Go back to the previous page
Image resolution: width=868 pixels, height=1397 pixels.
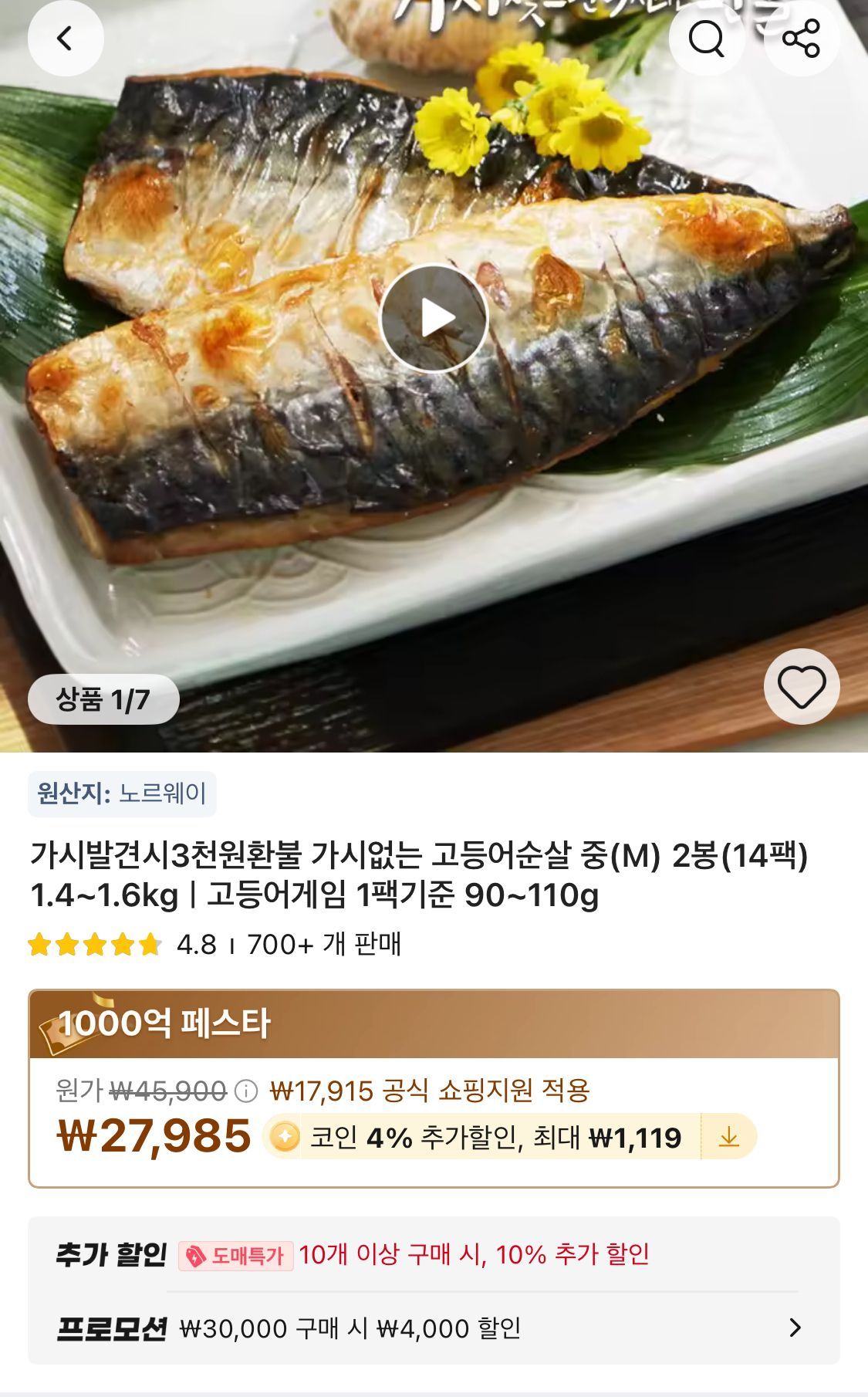pos(66,39)
